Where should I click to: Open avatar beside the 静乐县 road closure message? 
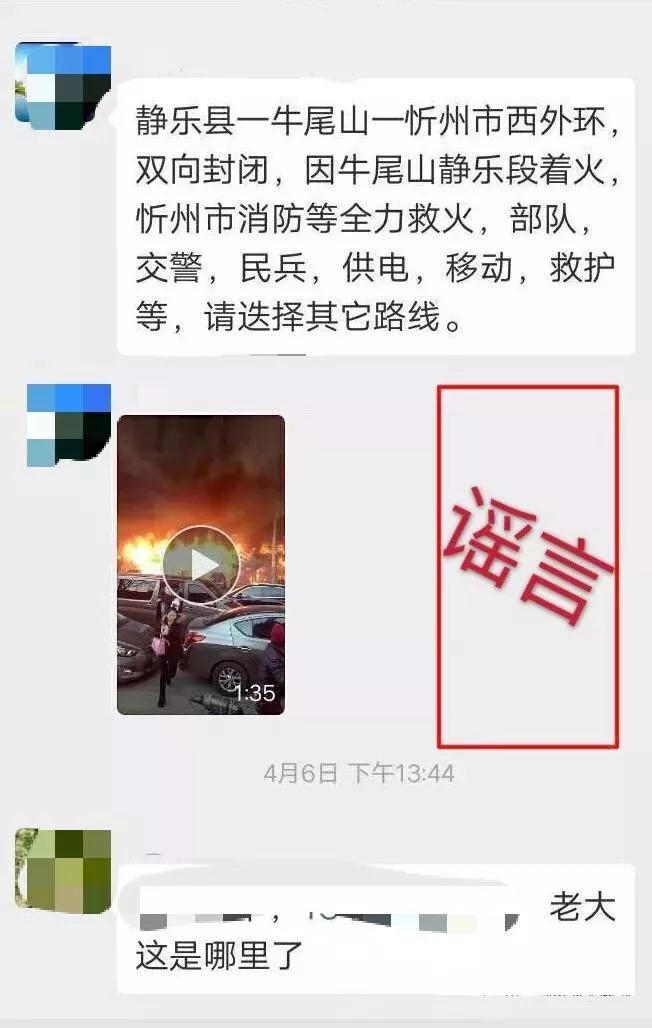(62, 86)
